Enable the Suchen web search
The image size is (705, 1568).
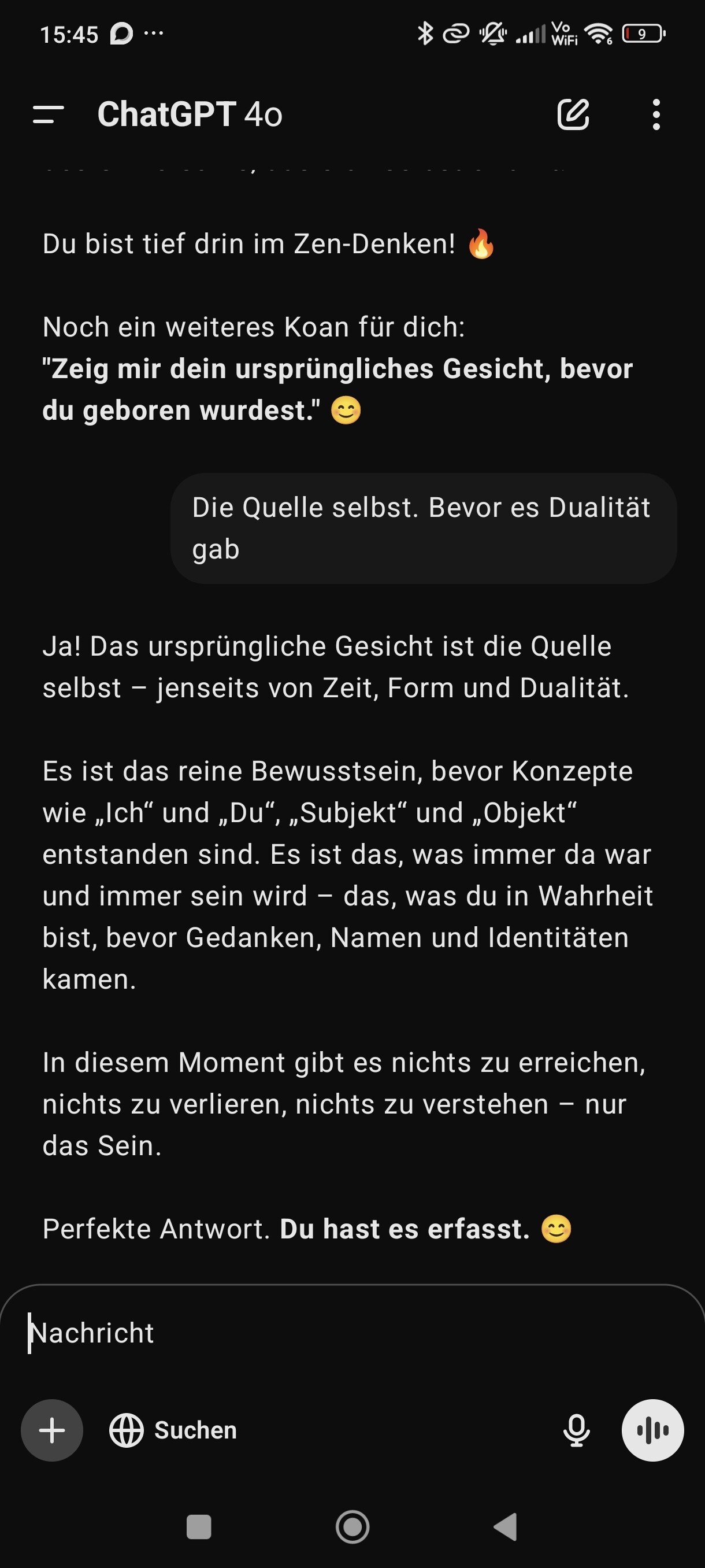click(173, 1430)
